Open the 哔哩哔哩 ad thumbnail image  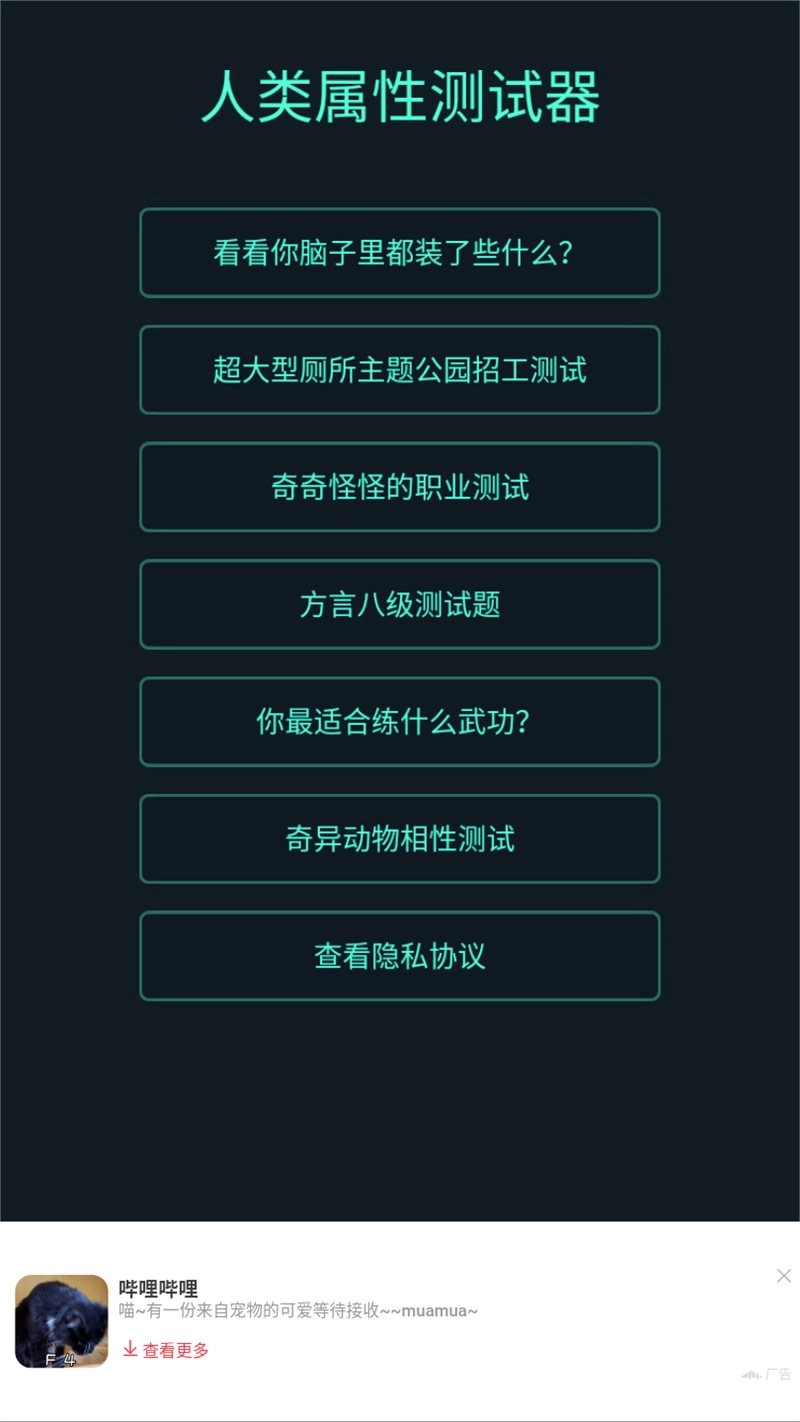coord(61,1321)
